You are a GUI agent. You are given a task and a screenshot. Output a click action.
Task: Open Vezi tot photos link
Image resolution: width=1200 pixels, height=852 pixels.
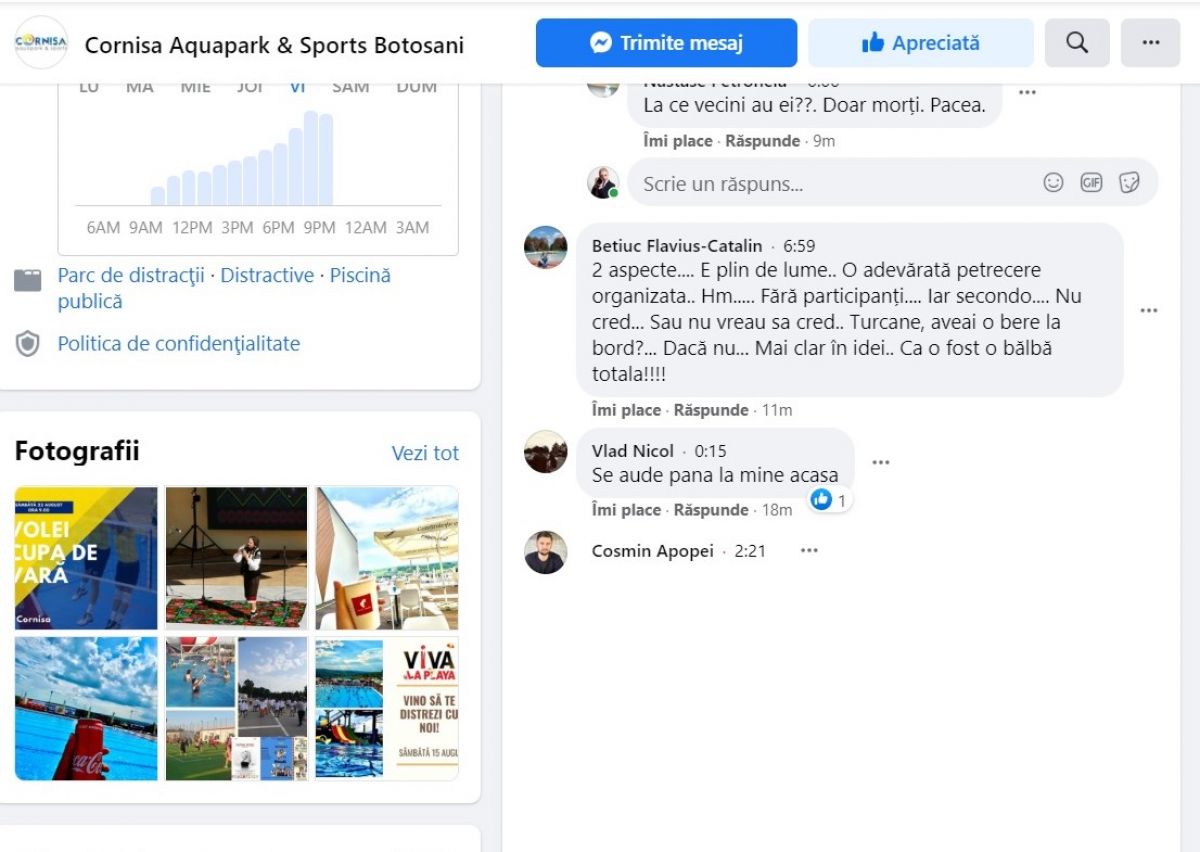click(x=425, y=453)
